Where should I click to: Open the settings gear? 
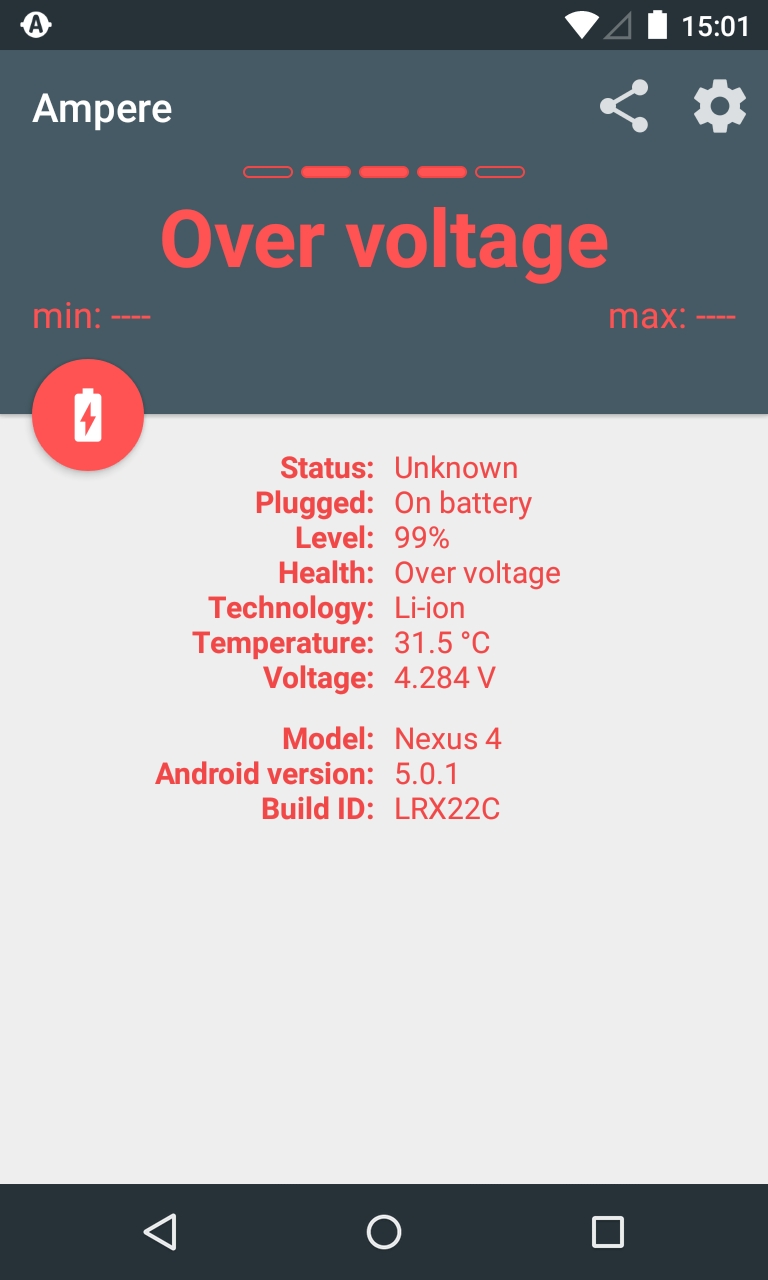point(720,107)
